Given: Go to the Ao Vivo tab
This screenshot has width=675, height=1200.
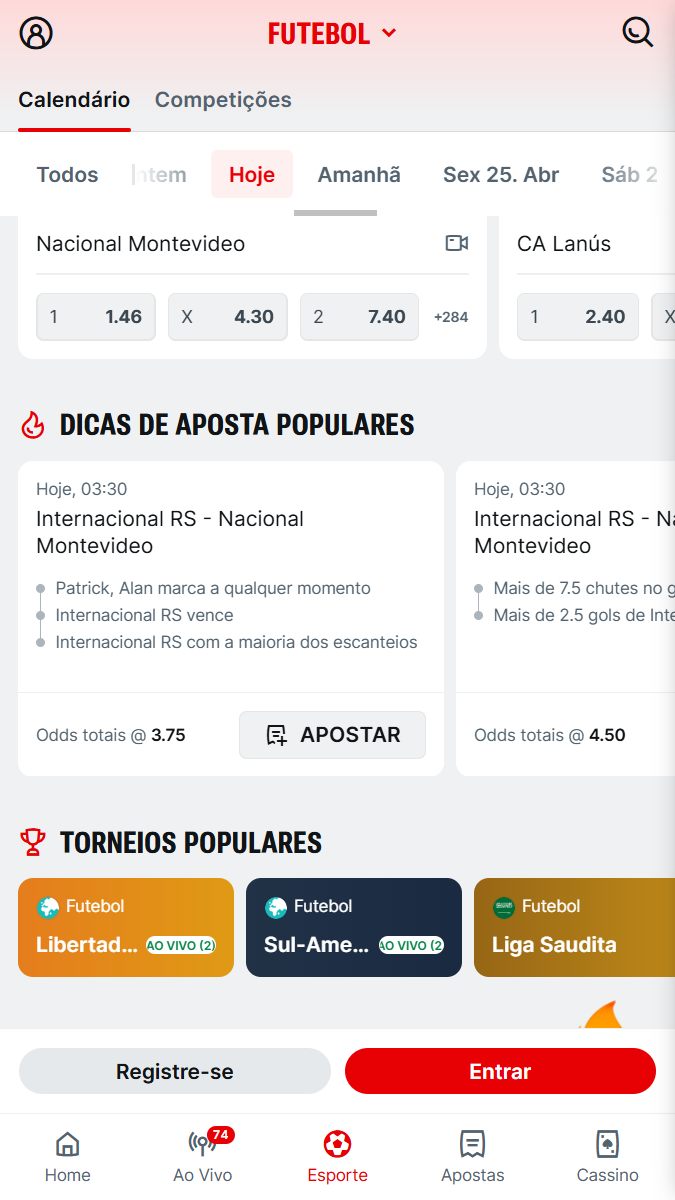Looking at the screenshot, I should point(203,1157).
